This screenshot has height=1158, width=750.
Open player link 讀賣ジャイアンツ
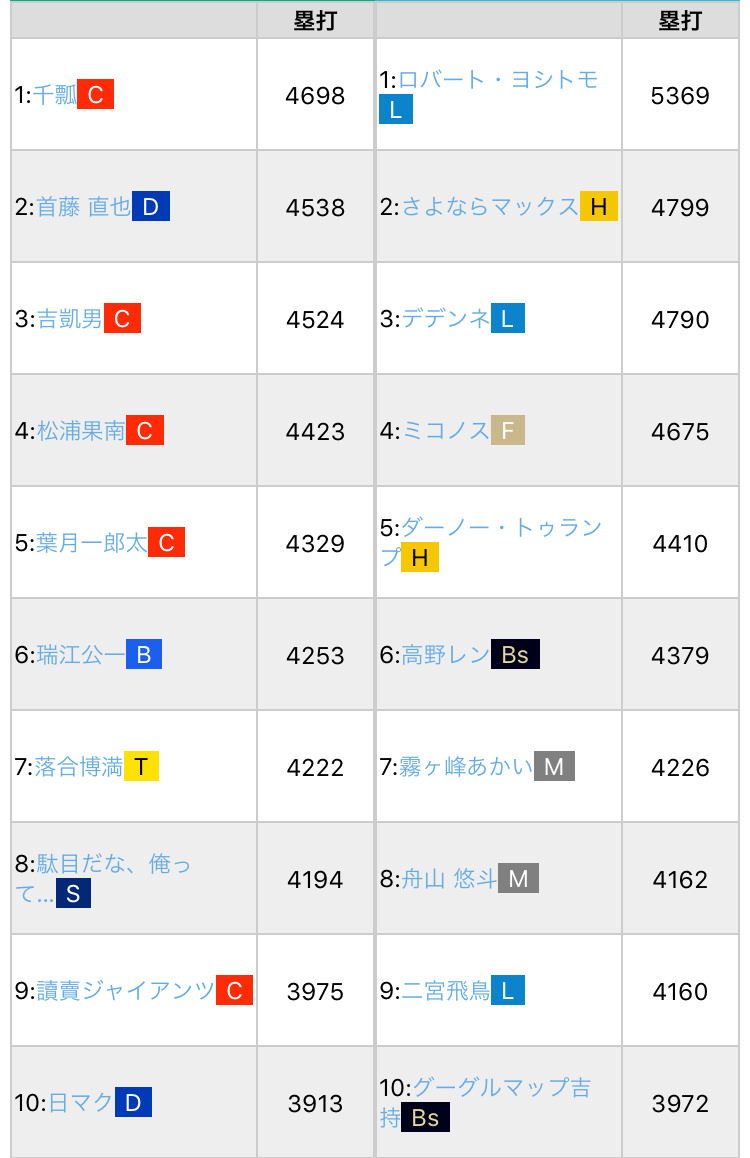[126, 992]
